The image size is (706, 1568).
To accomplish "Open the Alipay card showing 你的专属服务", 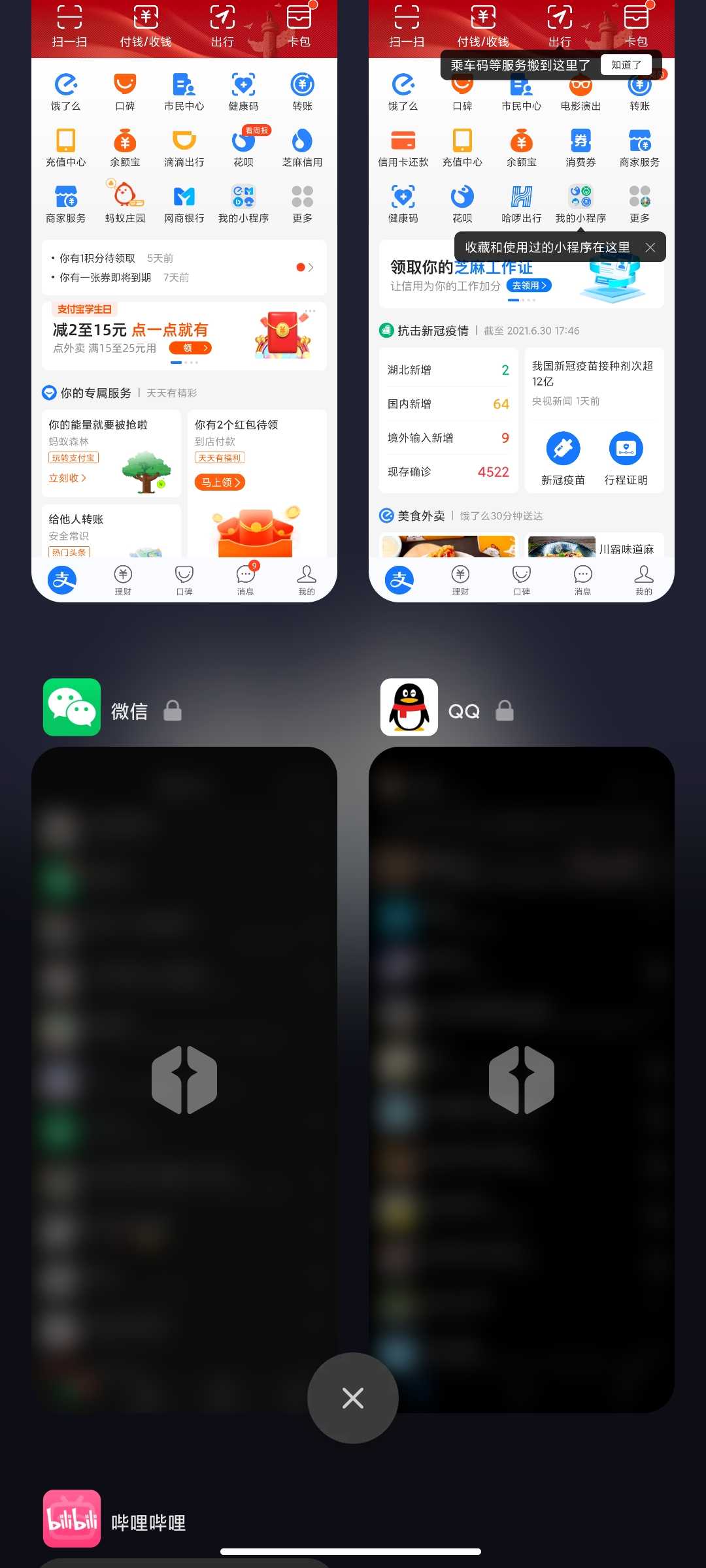I will [184, 301].
